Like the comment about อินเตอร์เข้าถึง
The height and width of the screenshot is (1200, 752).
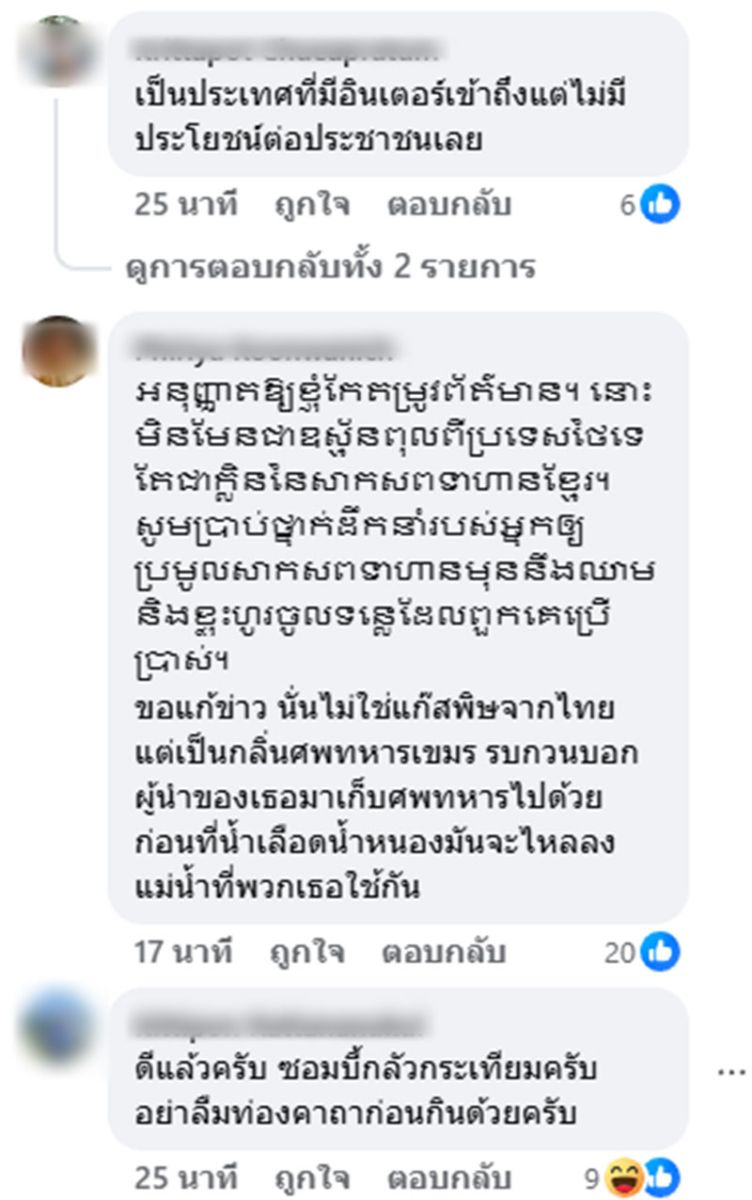coord(311,205)
